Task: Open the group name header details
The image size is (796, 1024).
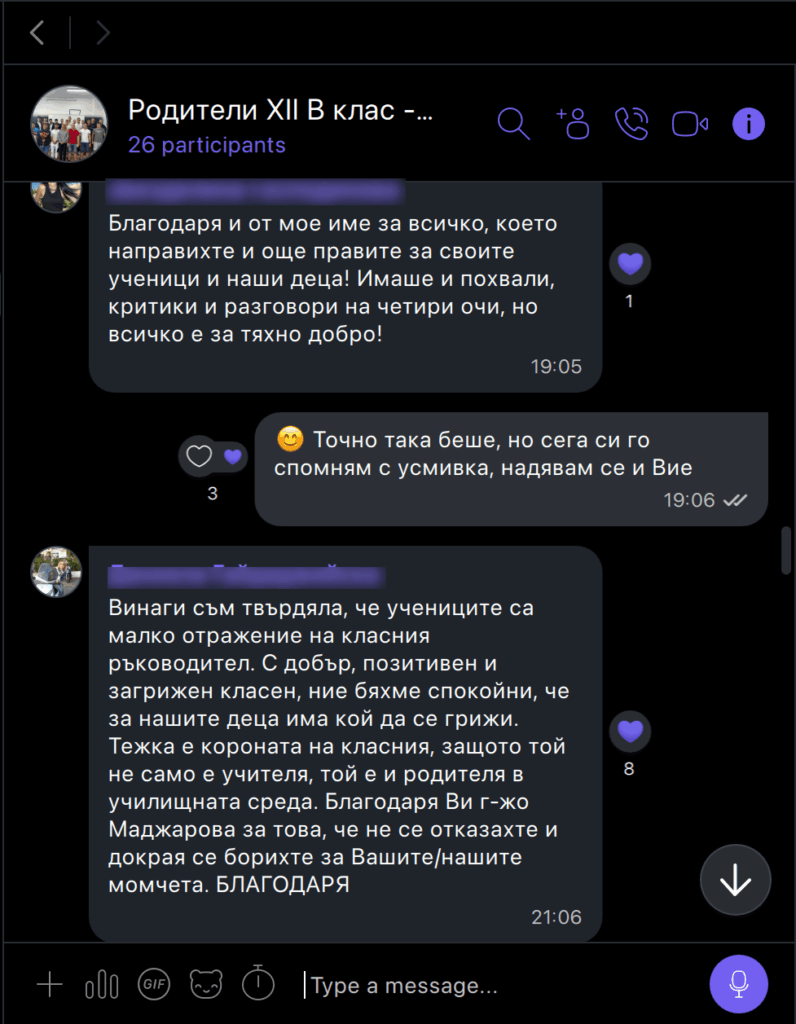Action: (x=280, y=111)
